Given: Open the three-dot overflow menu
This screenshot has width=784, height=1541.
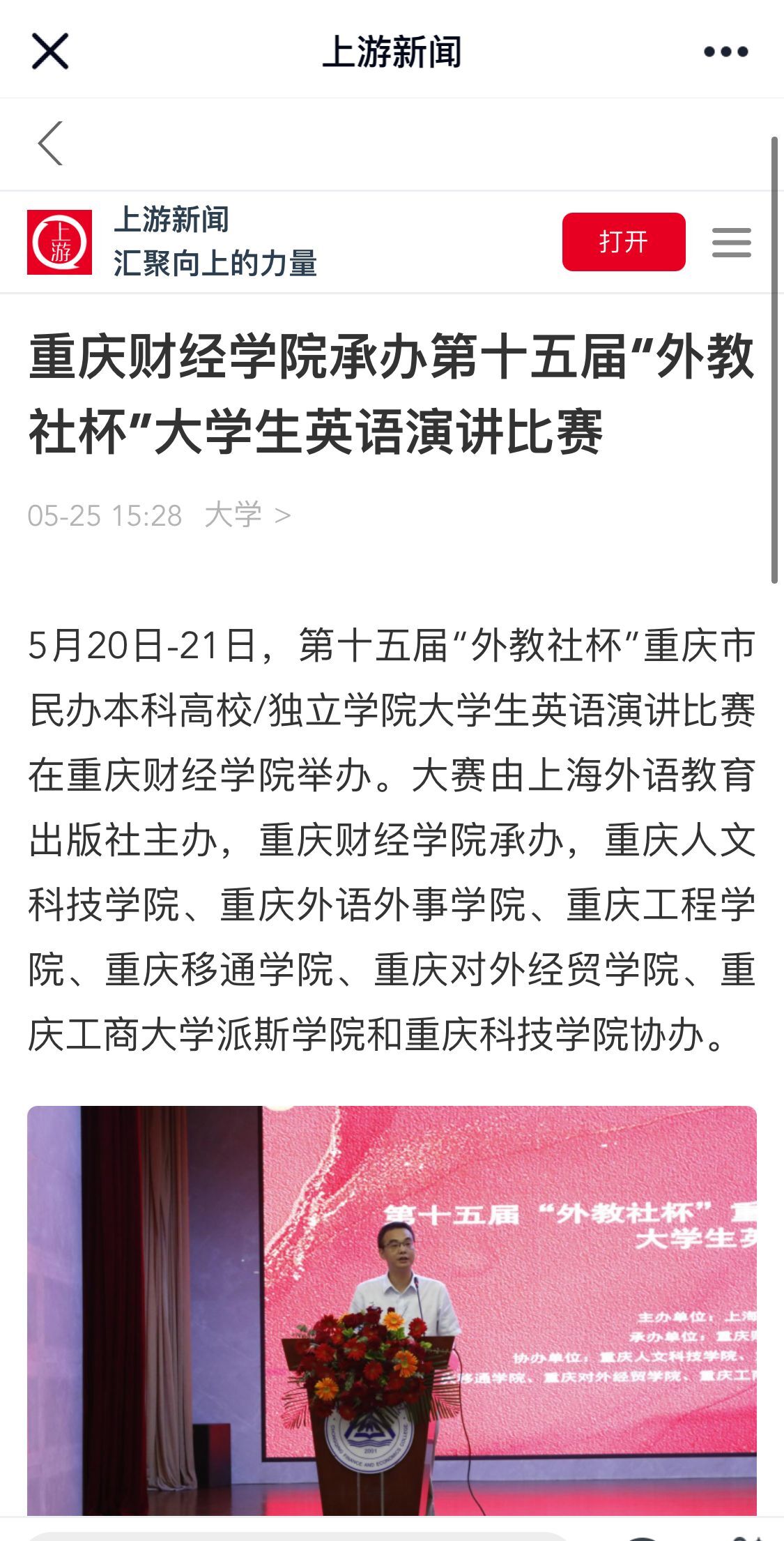Looking at the screenshot, I should (x=725, y=52).
